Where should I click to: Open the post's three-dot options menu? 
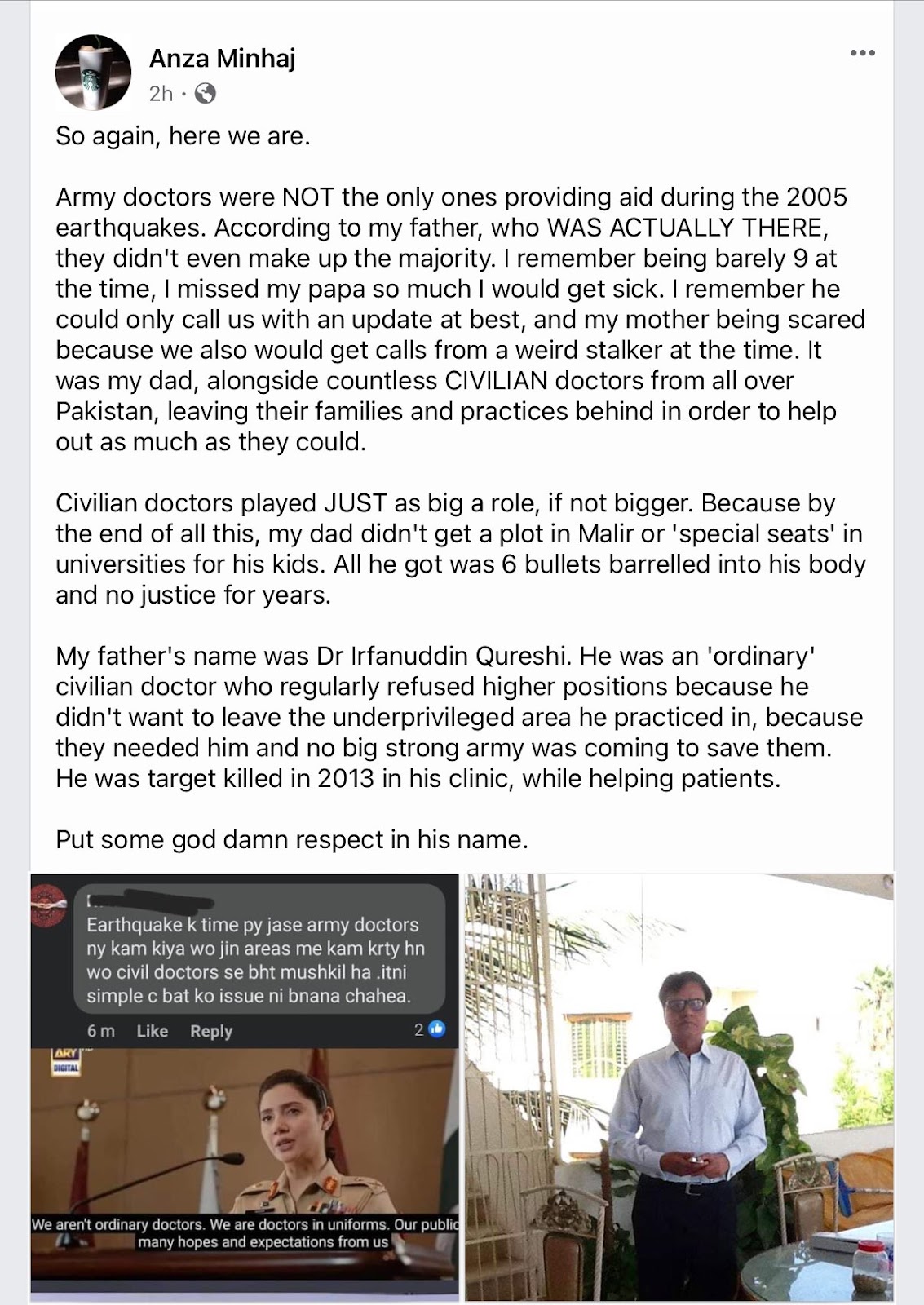click(862, 53)
